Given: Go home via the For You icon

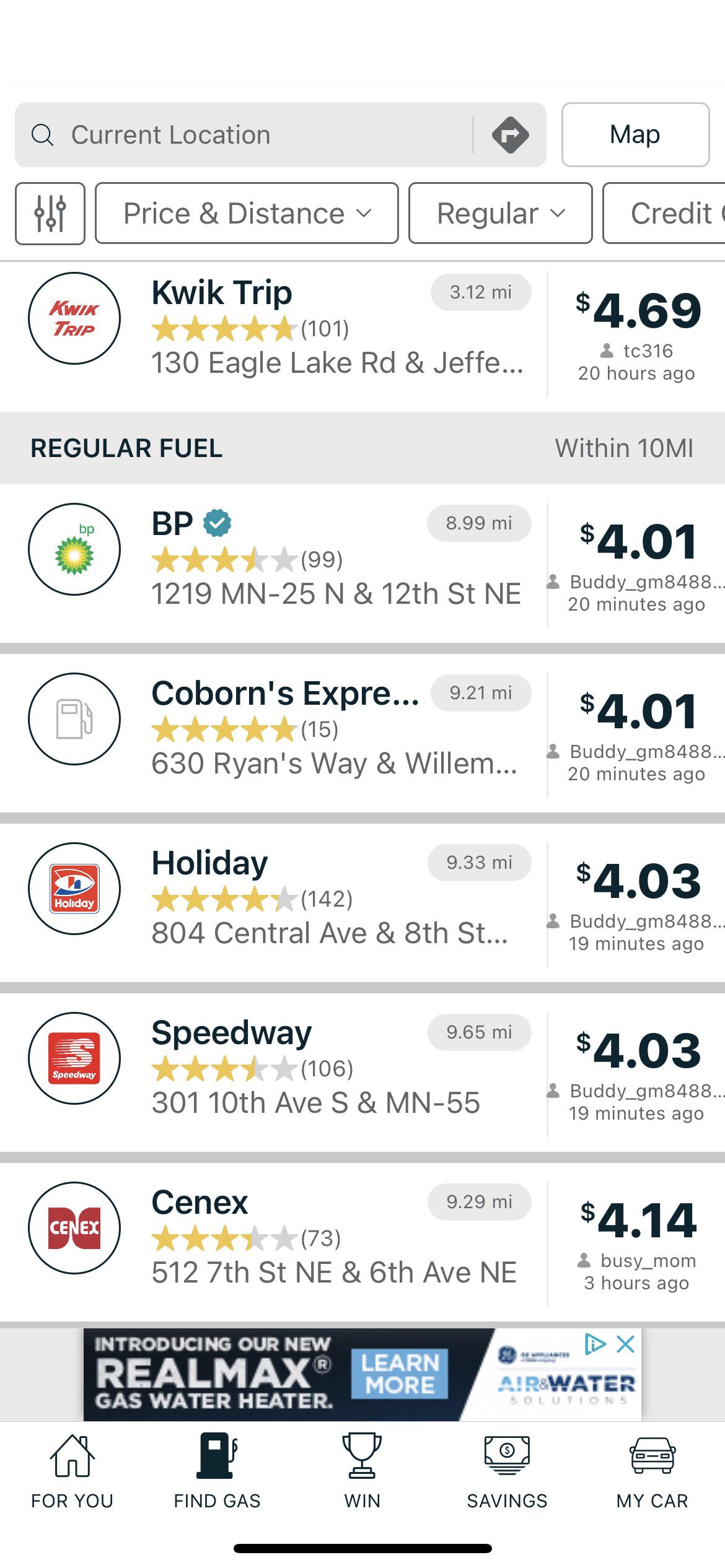Looking at the screenshot, I should point(72,1455).
